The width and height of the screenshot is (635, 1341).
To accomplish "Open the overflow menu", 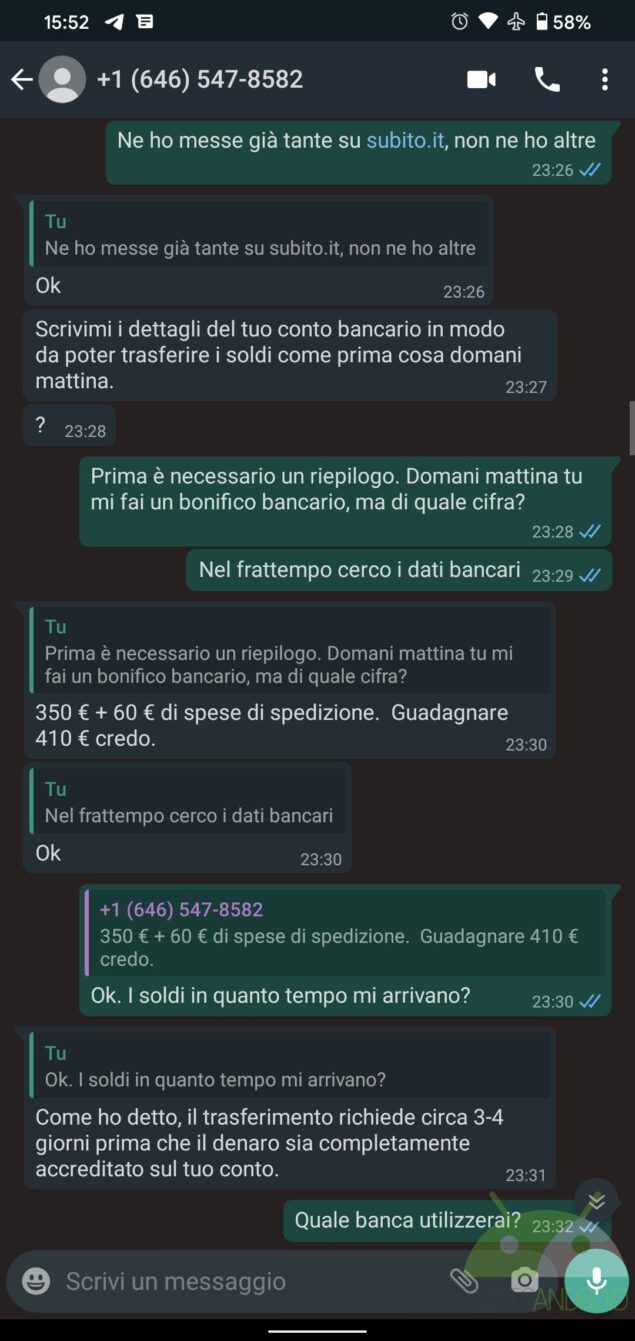I will click(604, 80).
